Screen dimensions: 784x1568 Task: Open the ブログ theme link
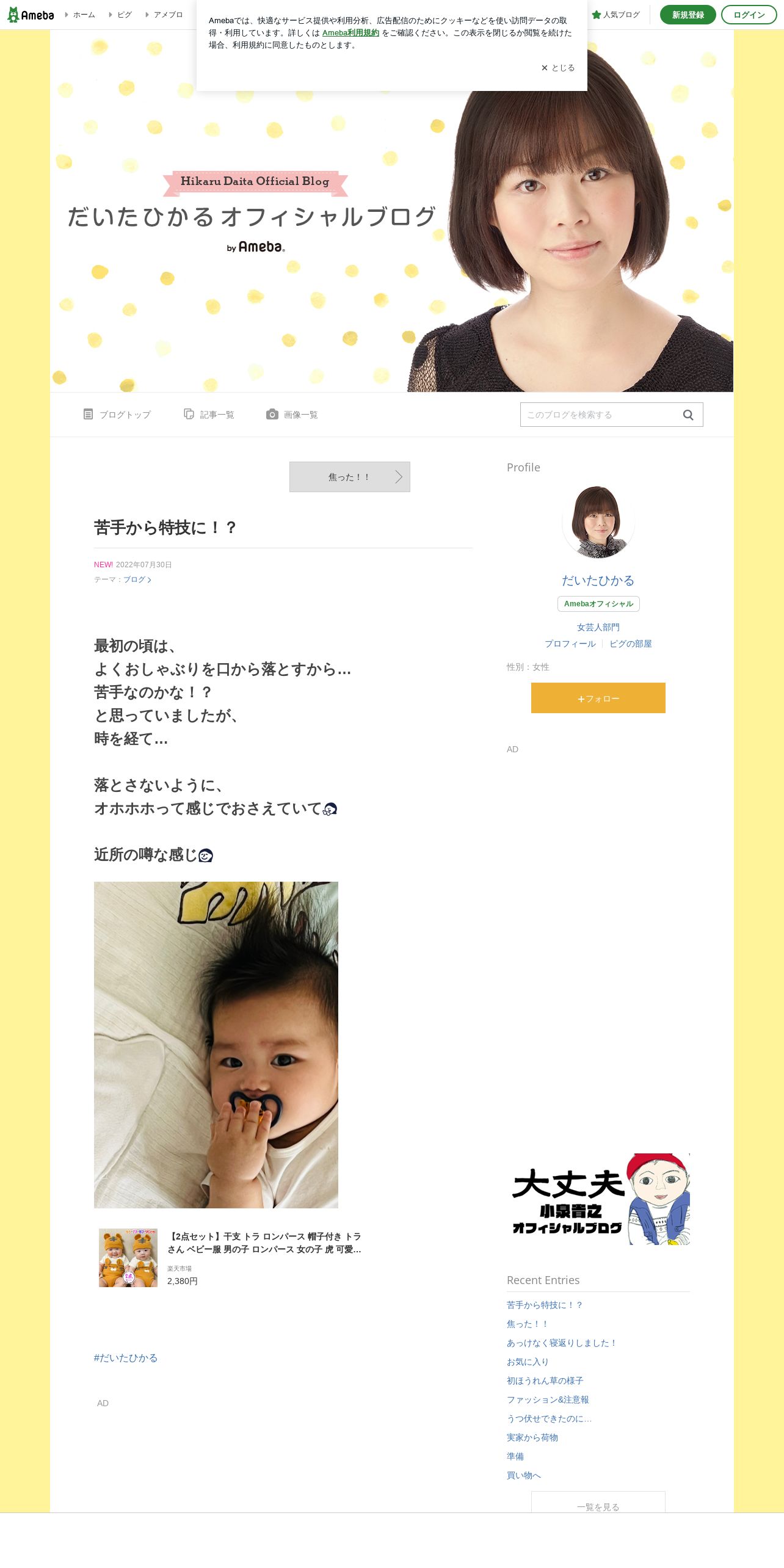tap(137, 579)
